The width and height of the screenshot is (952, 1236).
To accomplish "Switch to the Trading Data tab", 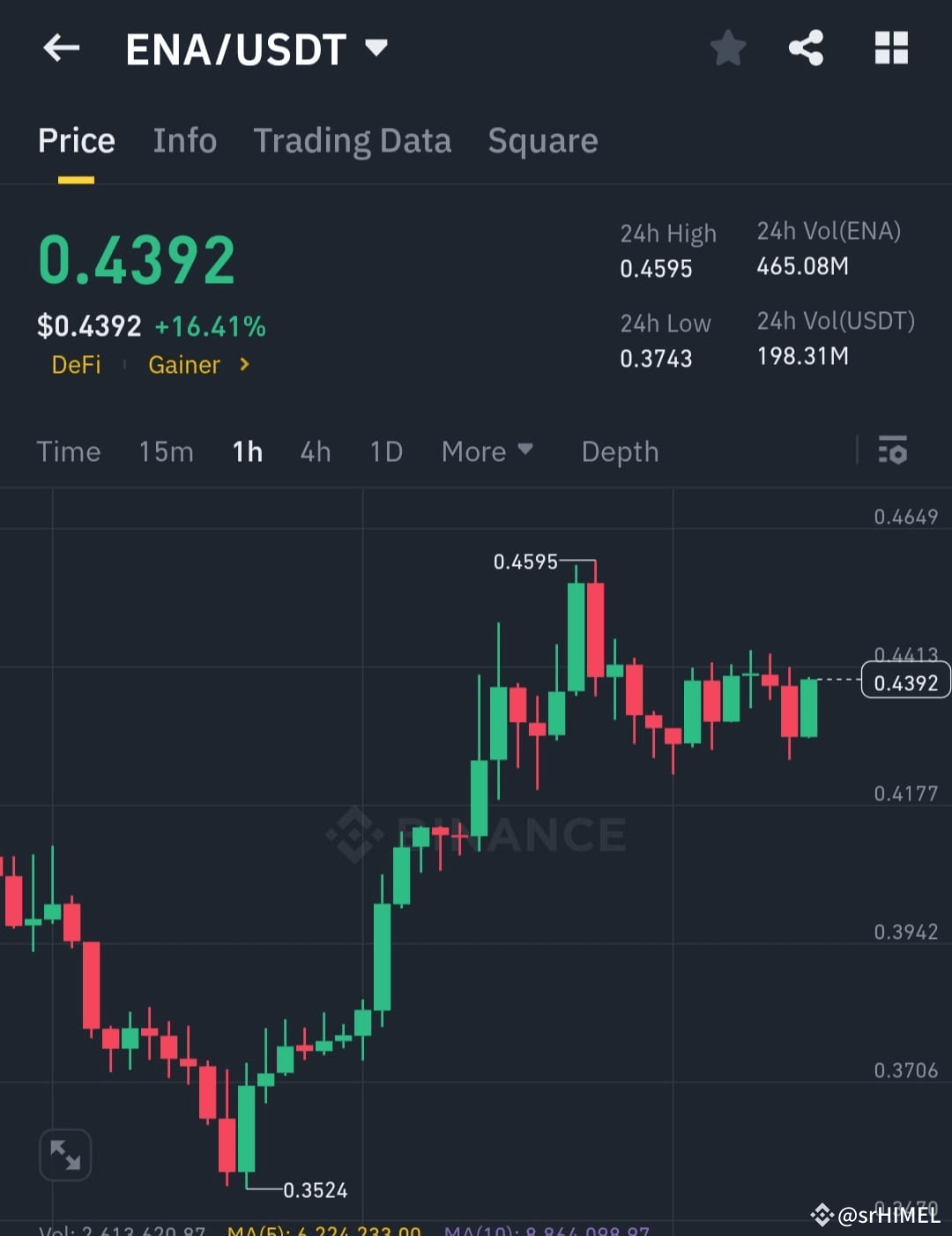I will click(353, 140).
